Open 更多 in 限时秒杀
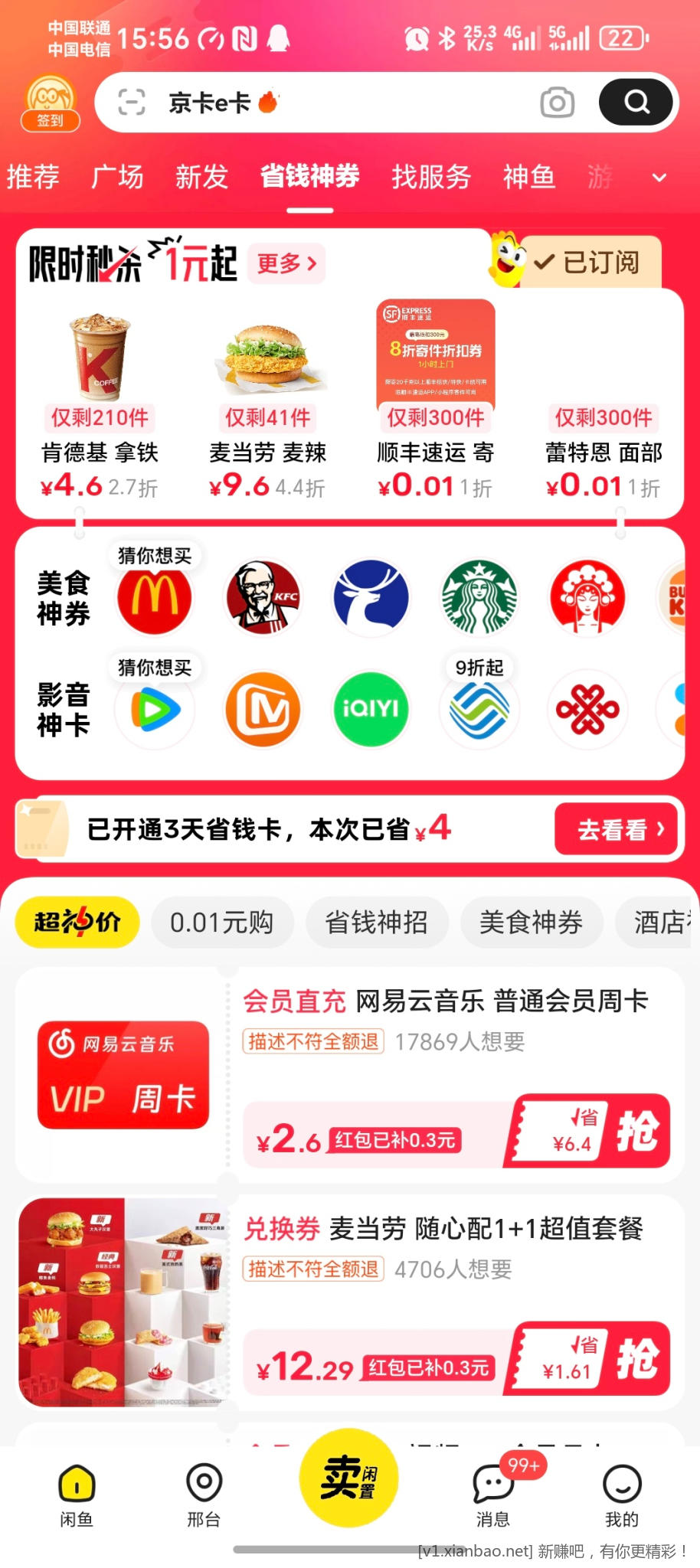 tap(286, 263)
